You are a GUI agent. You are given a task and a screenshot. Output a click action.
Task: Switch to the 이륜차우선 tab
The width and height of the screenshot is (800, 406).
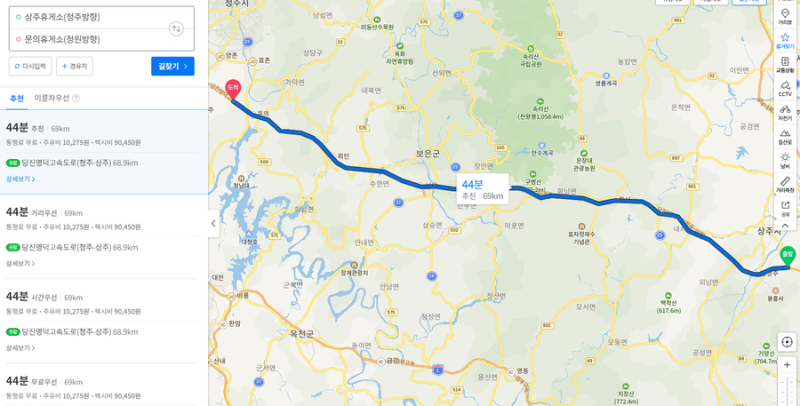coord(52,98)
